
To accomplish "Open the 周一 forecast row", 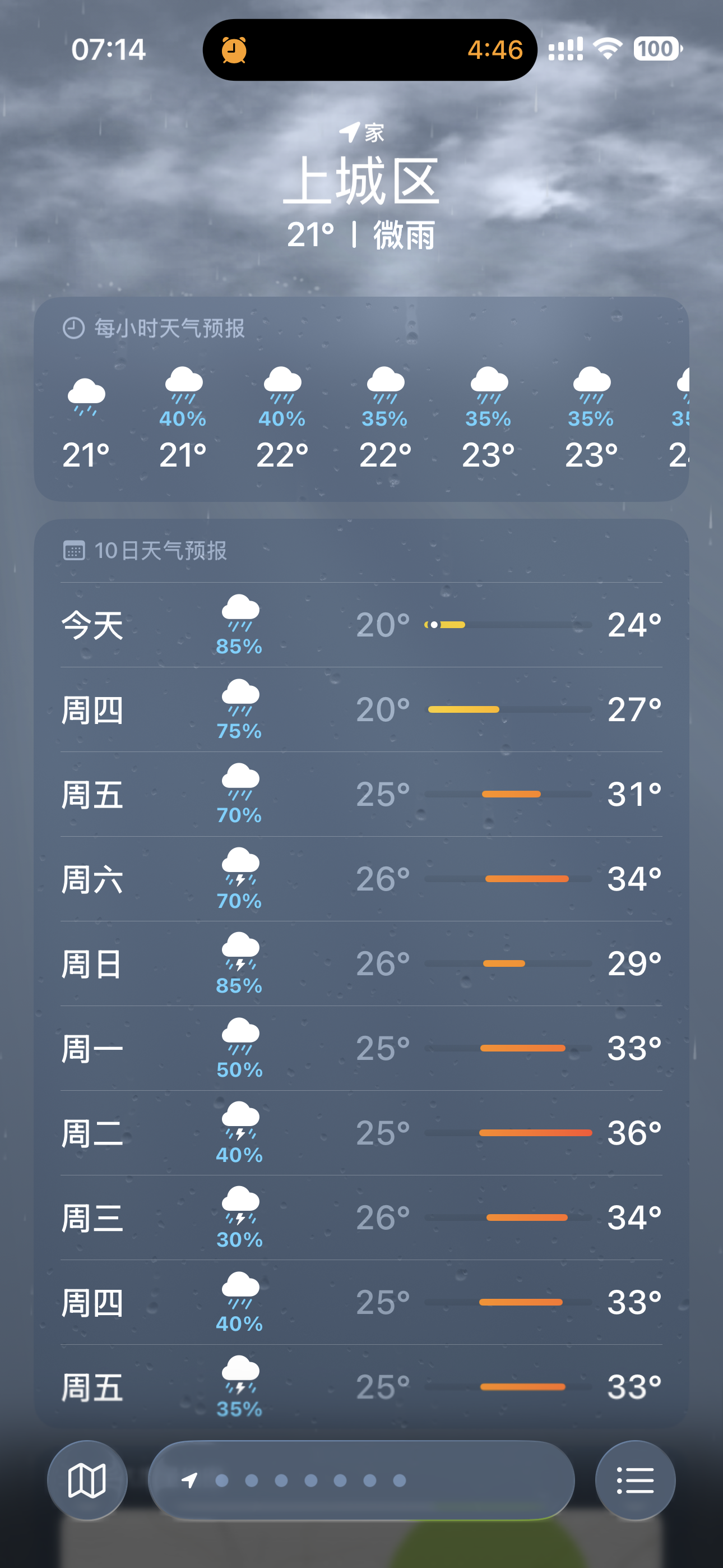I will pos(361,1048).
